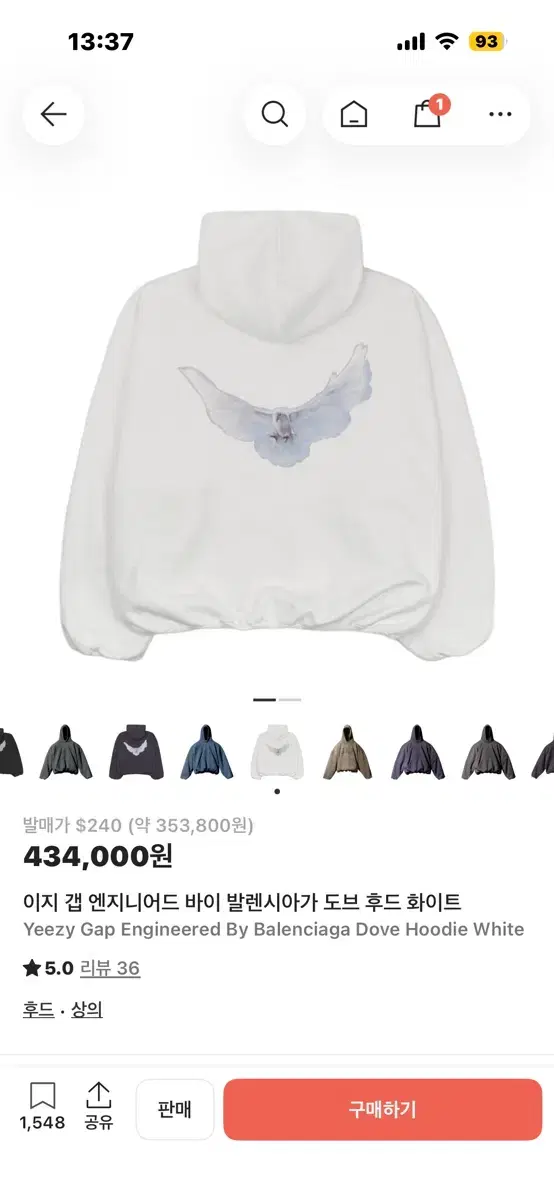The height and width of the screenshot is (1200, 554).
Task: Open the shopping bag with one item
Action: click(428, 114)
